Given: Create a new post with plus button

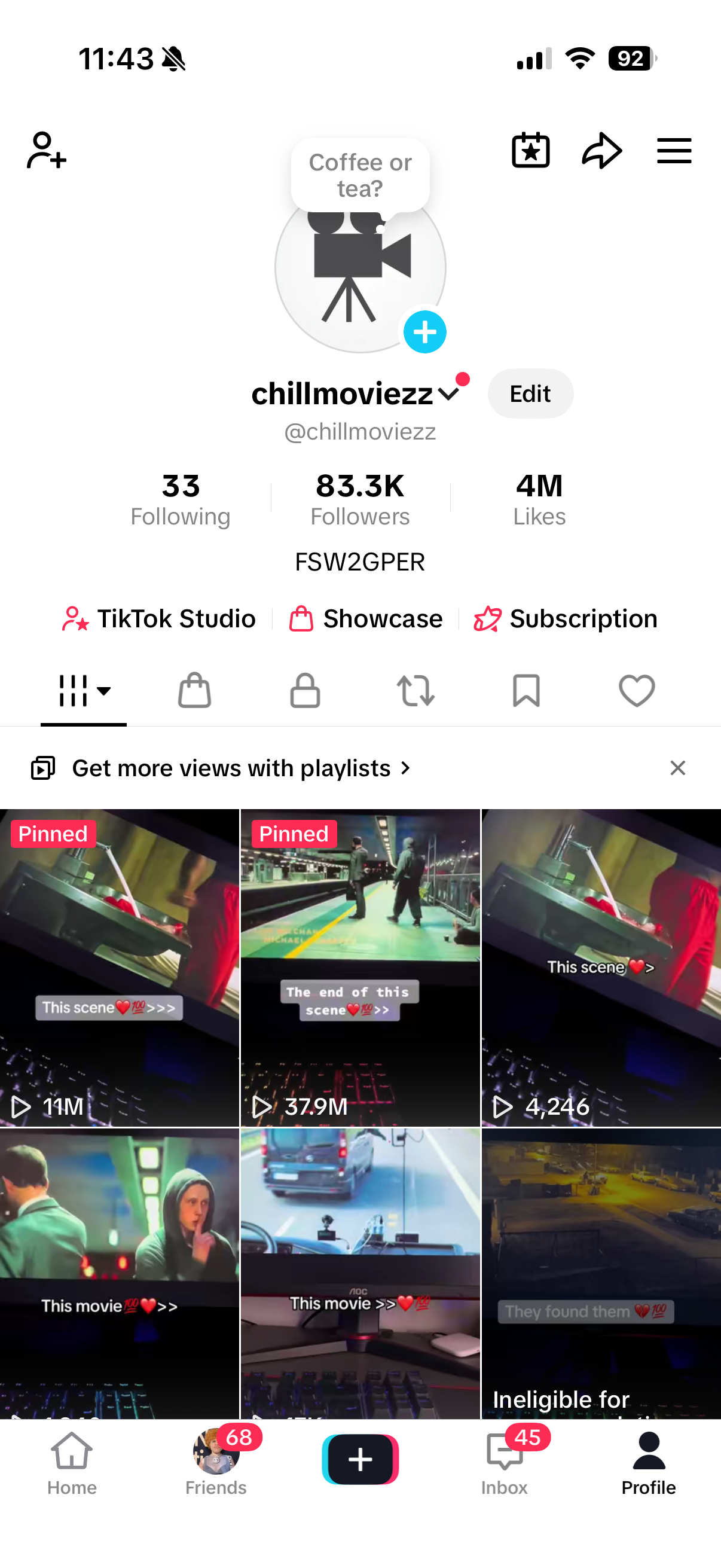Looking at the screenshot, I should tap(360, 1459).
